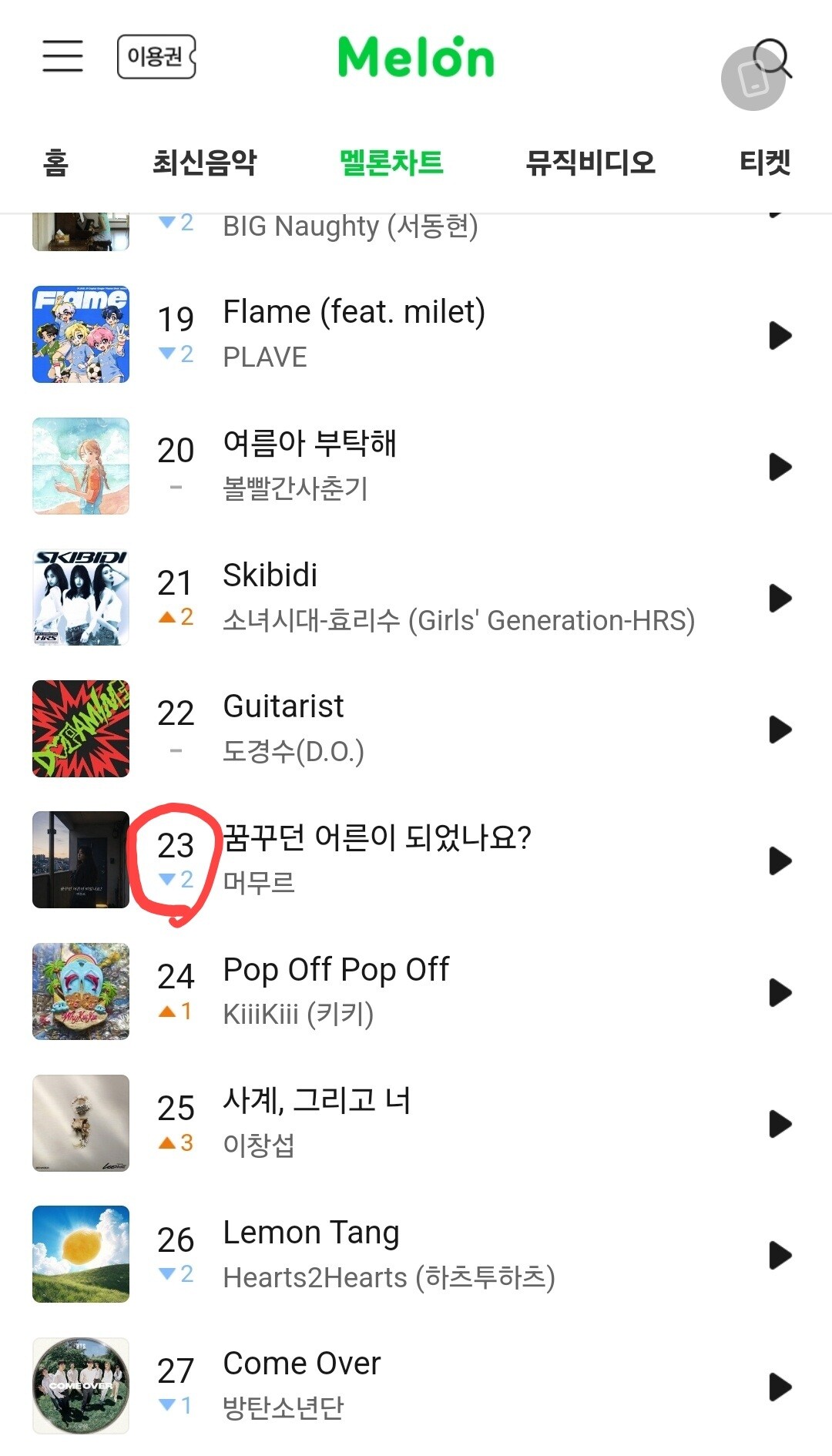Open the Lemon Tang album cover
This screenshot has height=1456, width=832.
click(x=81, y=1254)
